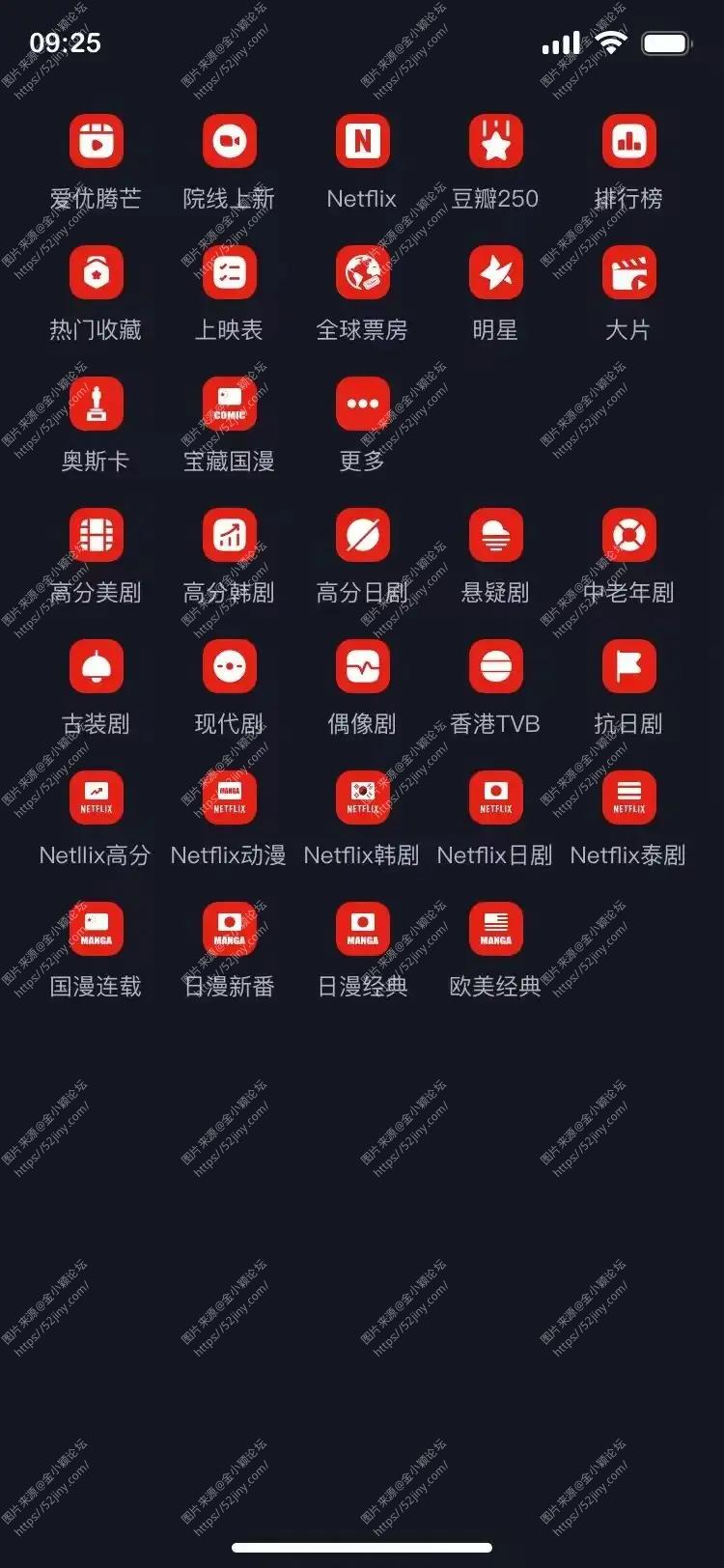Browse 日漫新番 anime
The image size is (724, 1568).
229,930
